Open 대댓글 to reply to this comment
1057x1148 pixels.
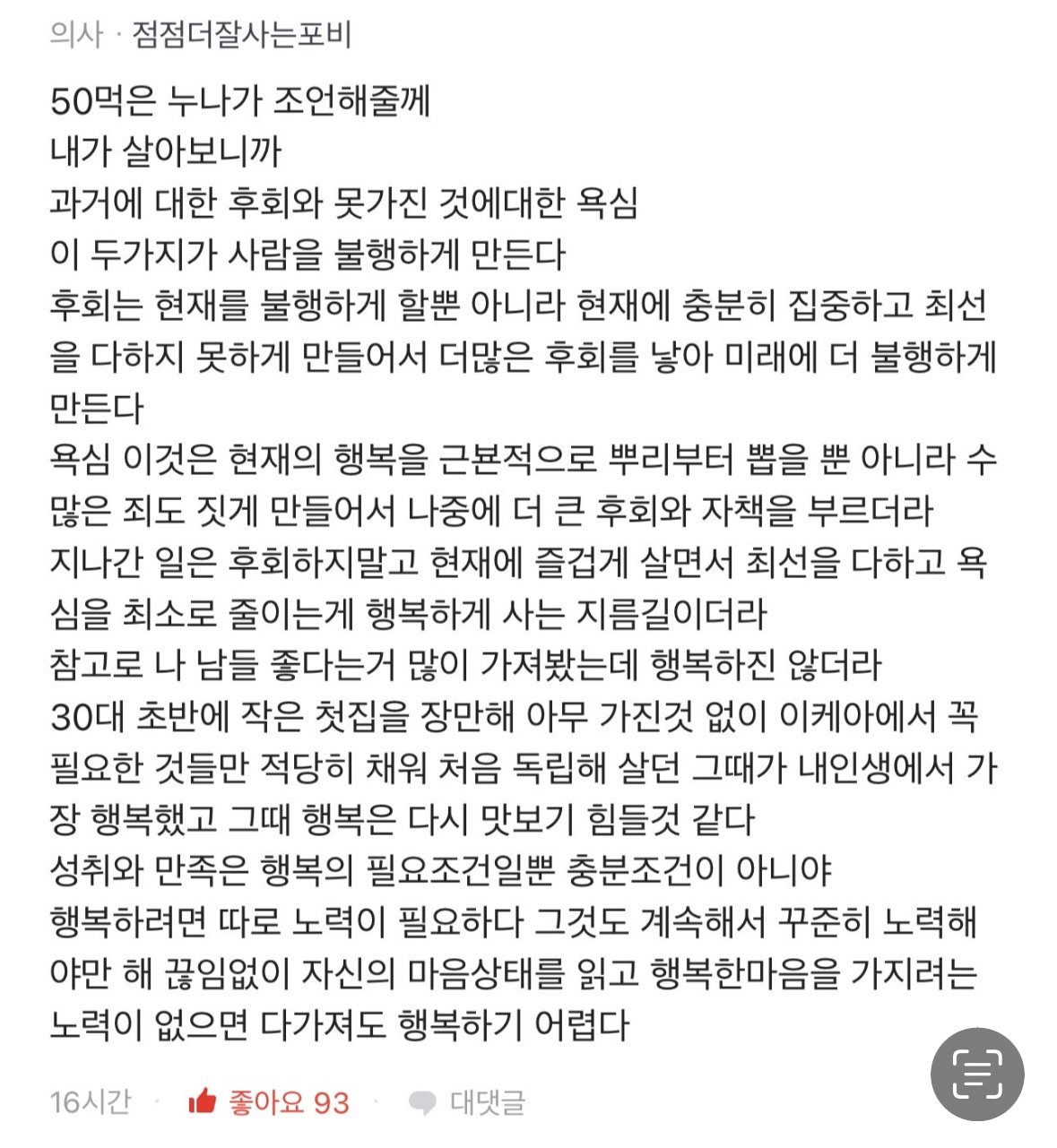click(x=467, y=1101)
